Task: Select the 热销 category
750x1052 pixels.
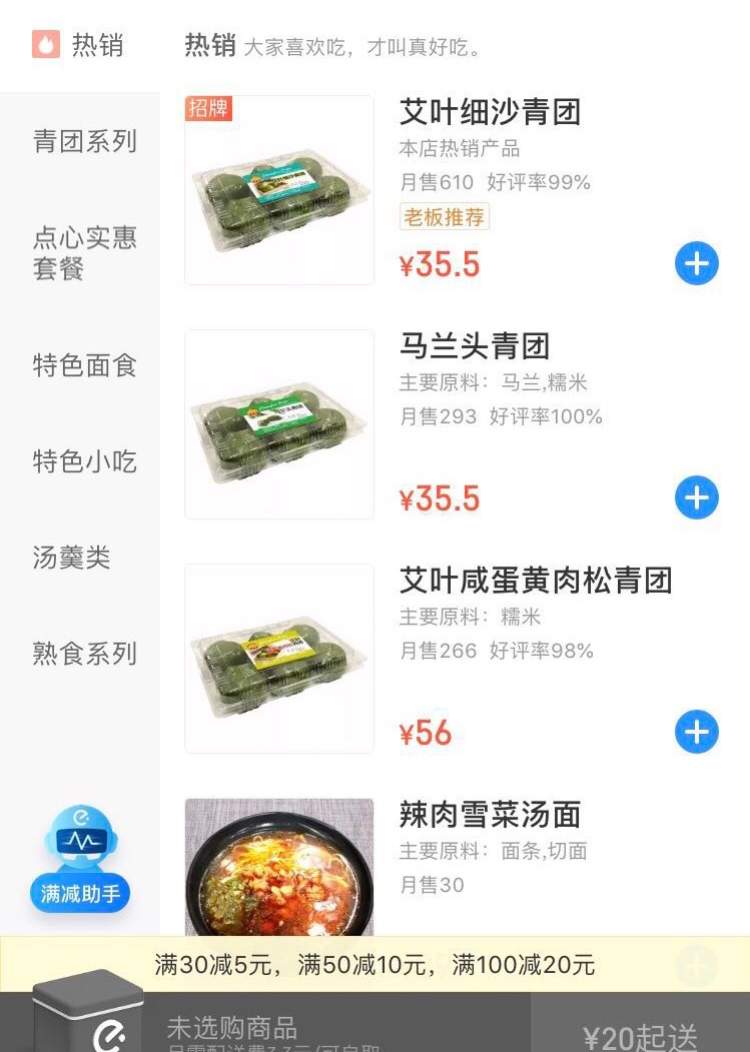Action: tap(78, 45)
